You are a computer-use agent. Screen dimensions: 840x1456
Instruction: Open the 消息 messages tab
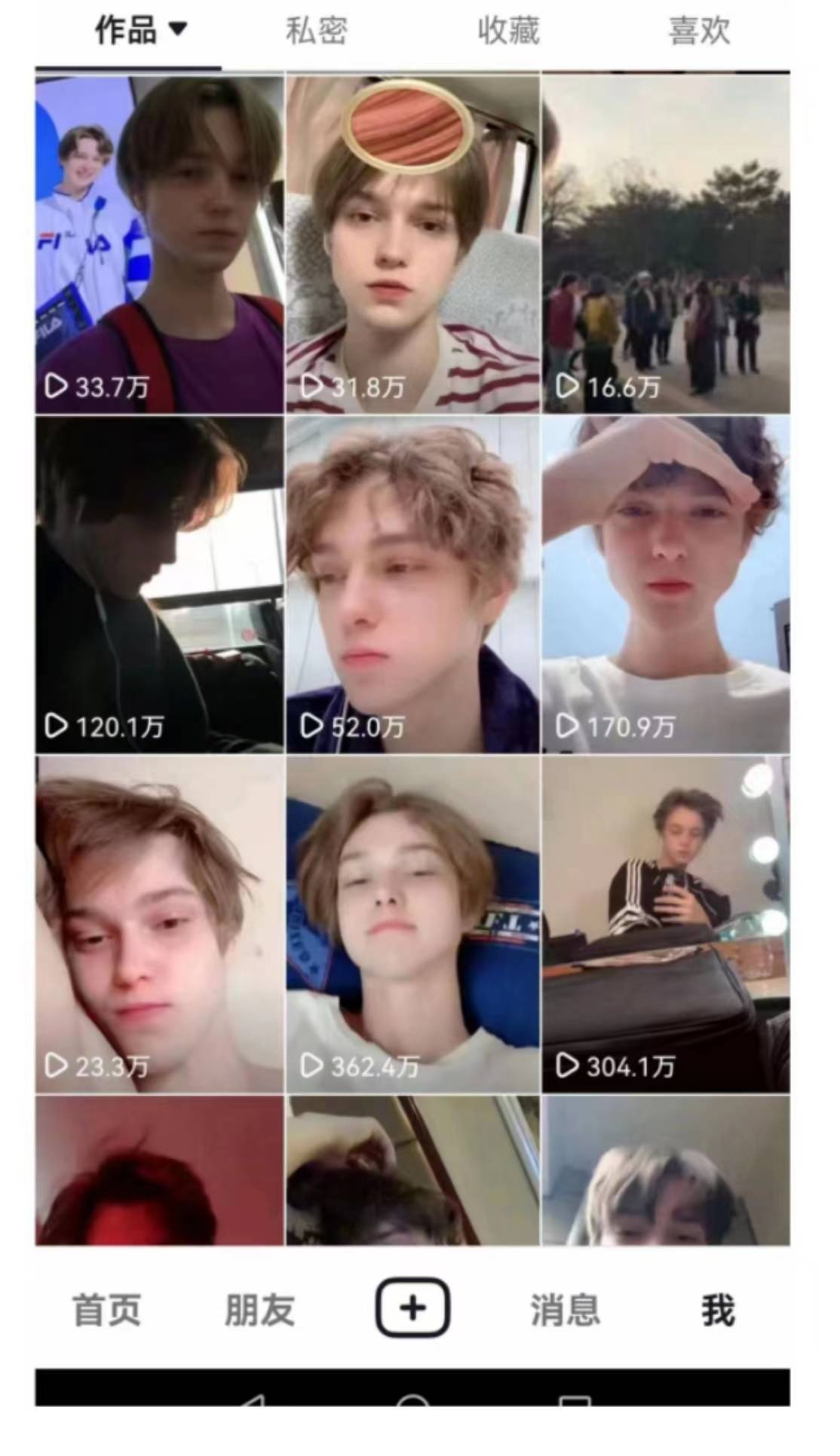[565, 1310]
